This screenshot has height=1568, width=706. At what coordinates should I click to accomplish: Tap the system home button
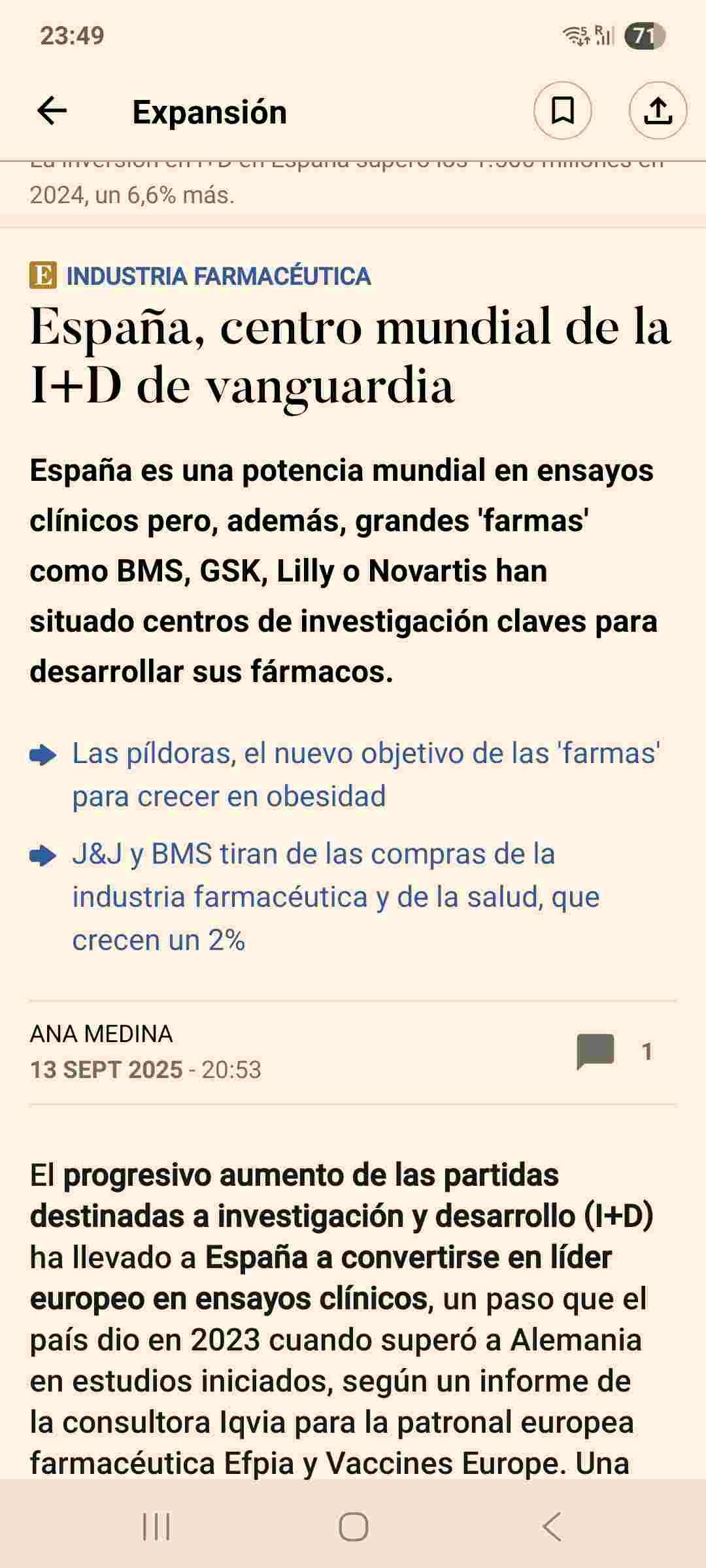coord(353,1527)
